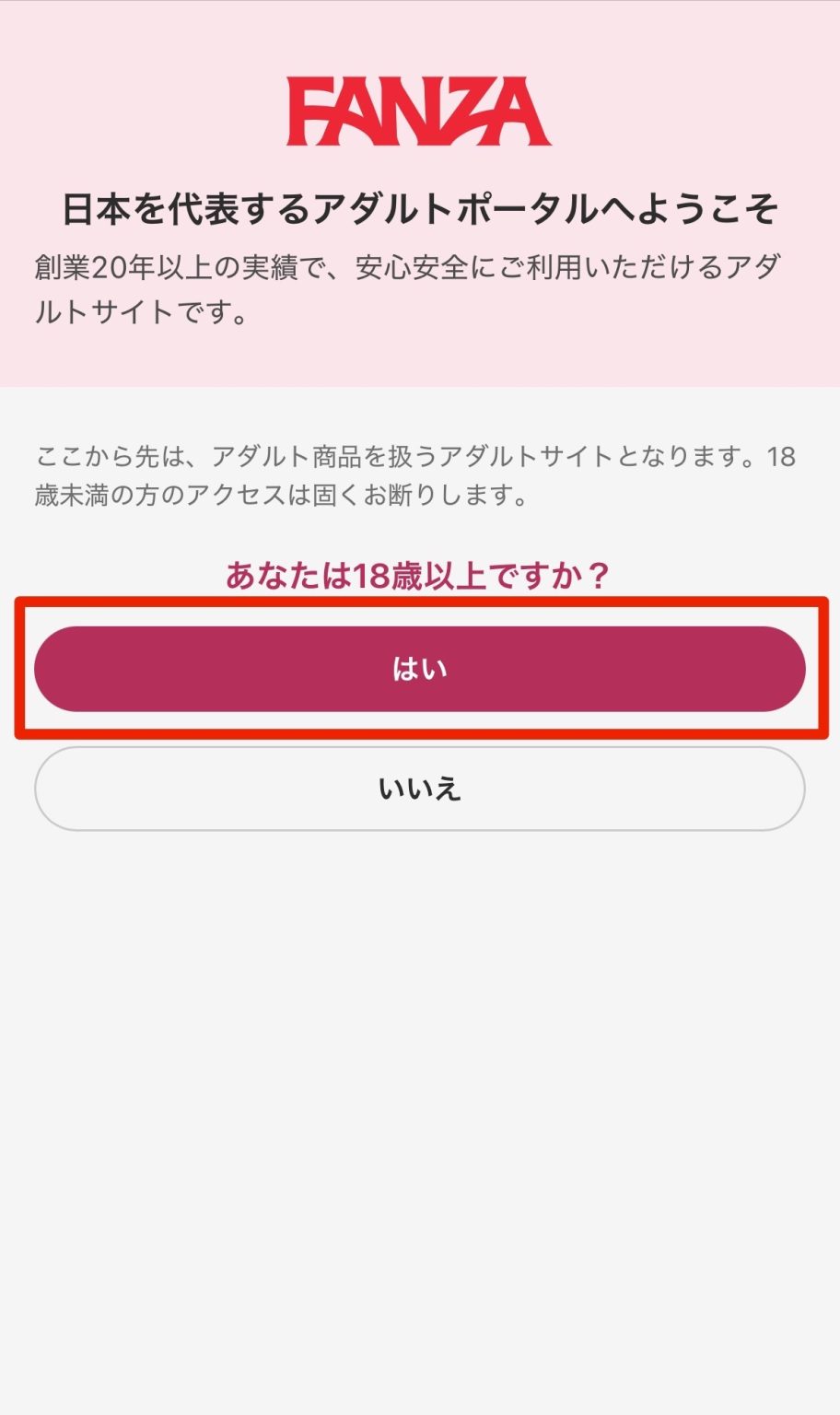
Task: Click the highlighted はい pink button
Action: [420, 670]
